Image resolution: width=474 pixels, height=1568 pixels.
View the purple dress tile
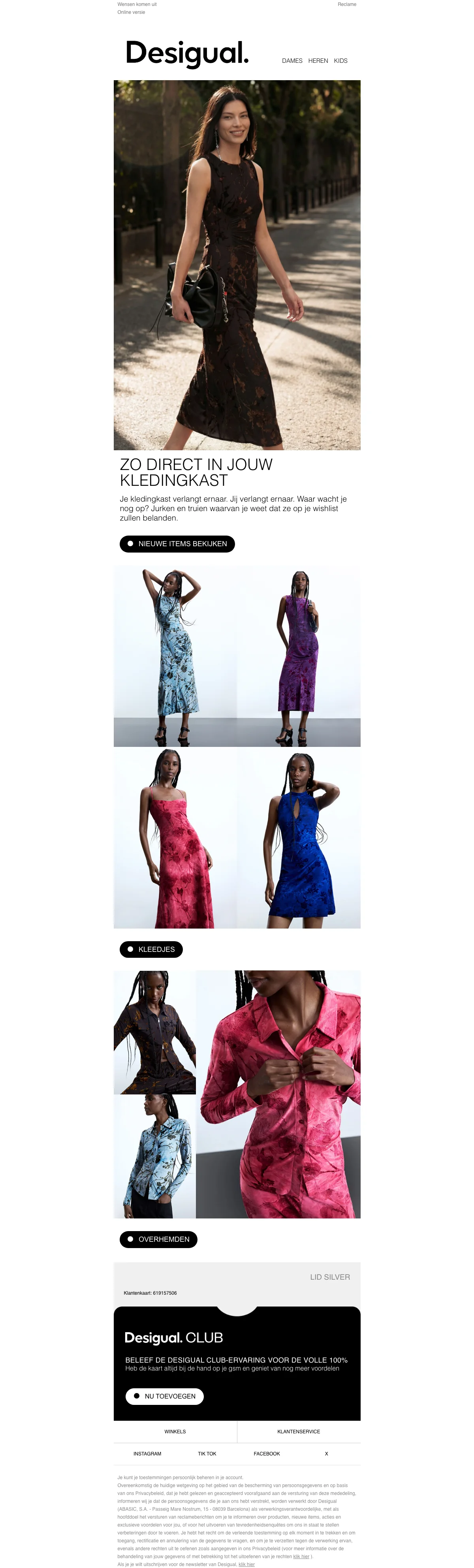(299, 656)
